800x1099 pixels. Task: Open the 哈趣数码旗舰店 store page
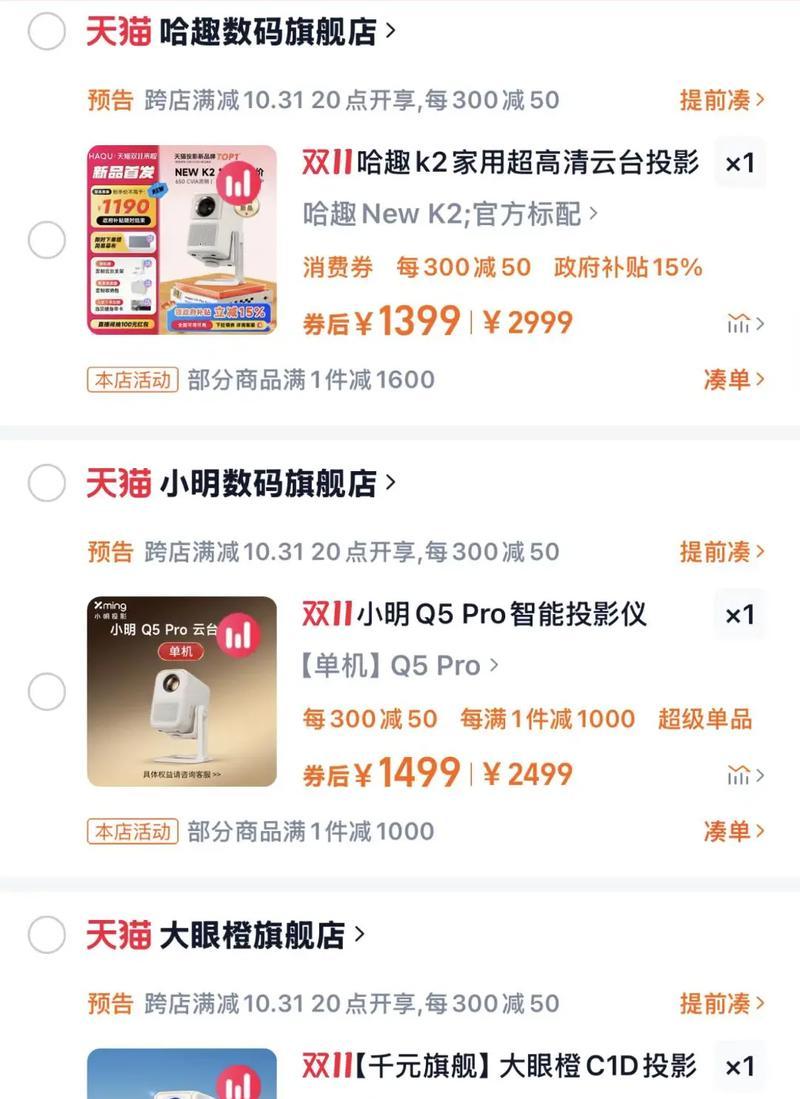coord(268,31)
